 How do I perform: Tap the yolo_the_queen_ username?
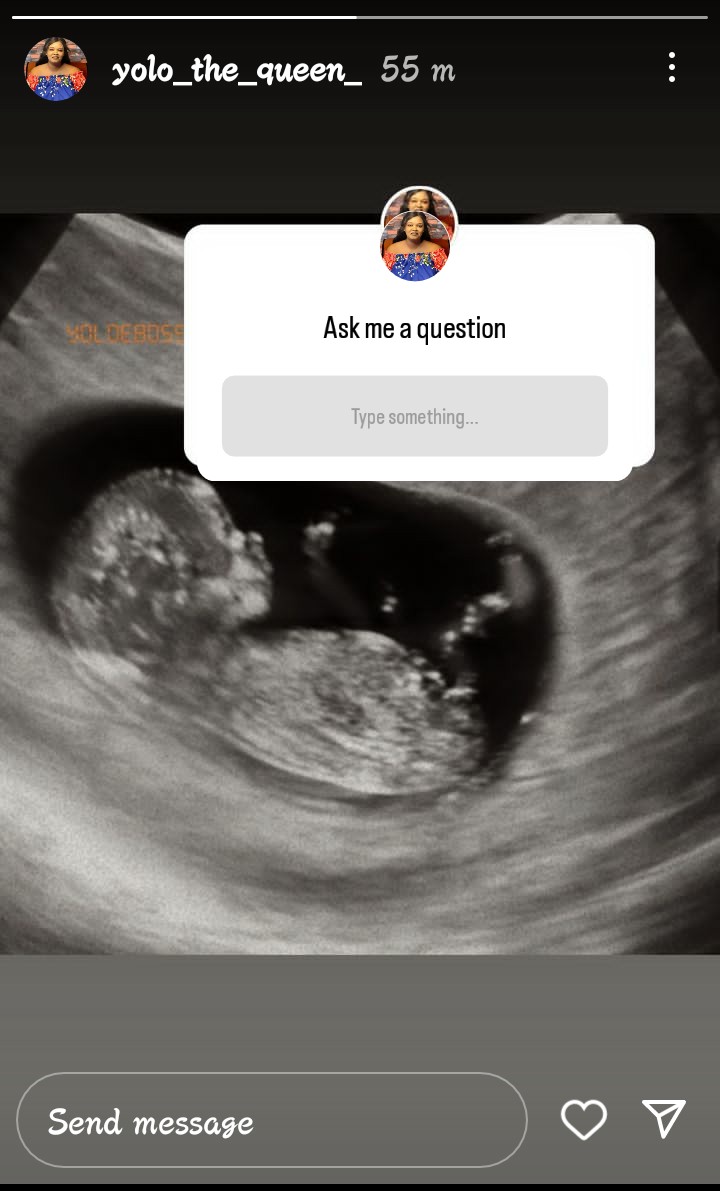(x=237, y=70)
